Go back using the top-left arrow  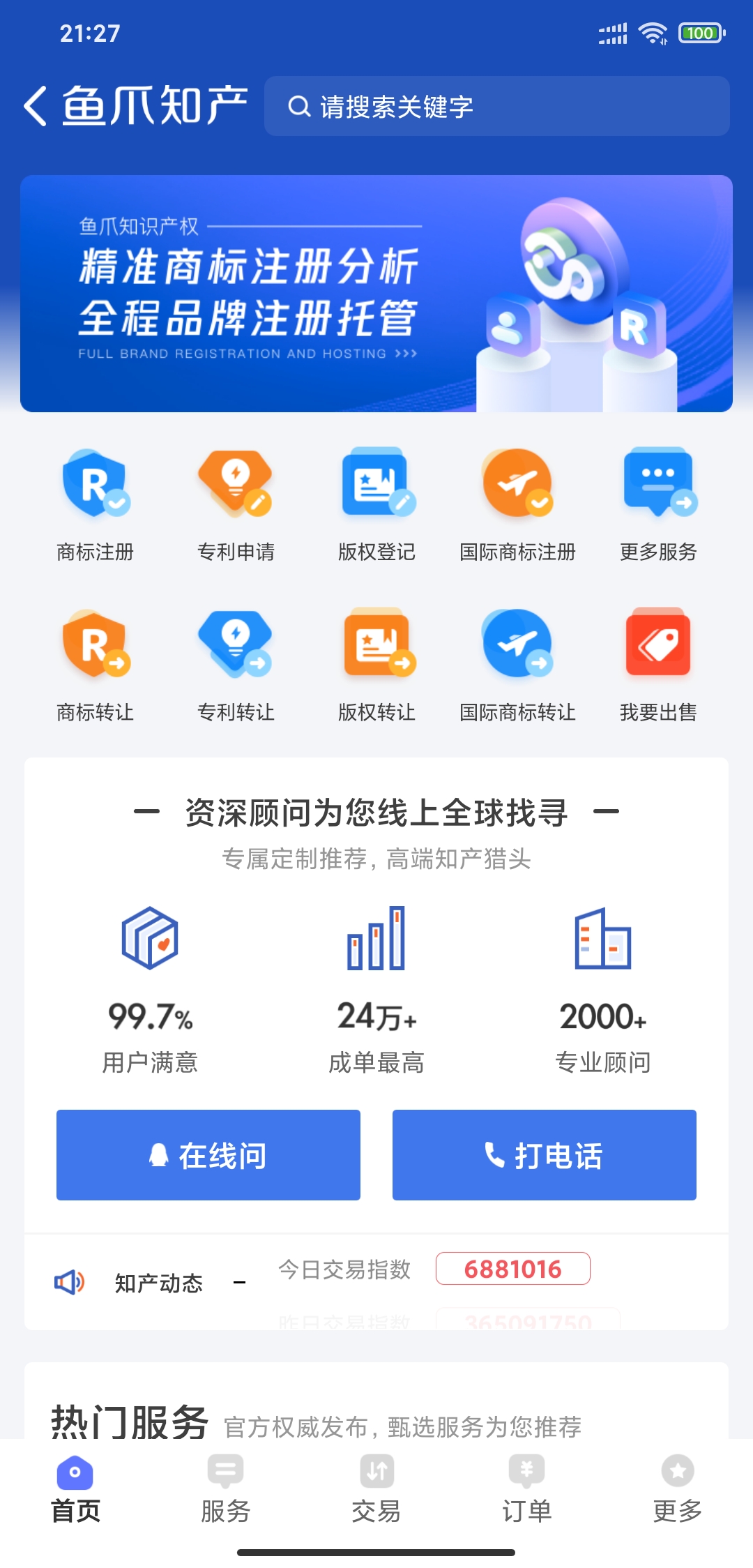coord(35,106)
